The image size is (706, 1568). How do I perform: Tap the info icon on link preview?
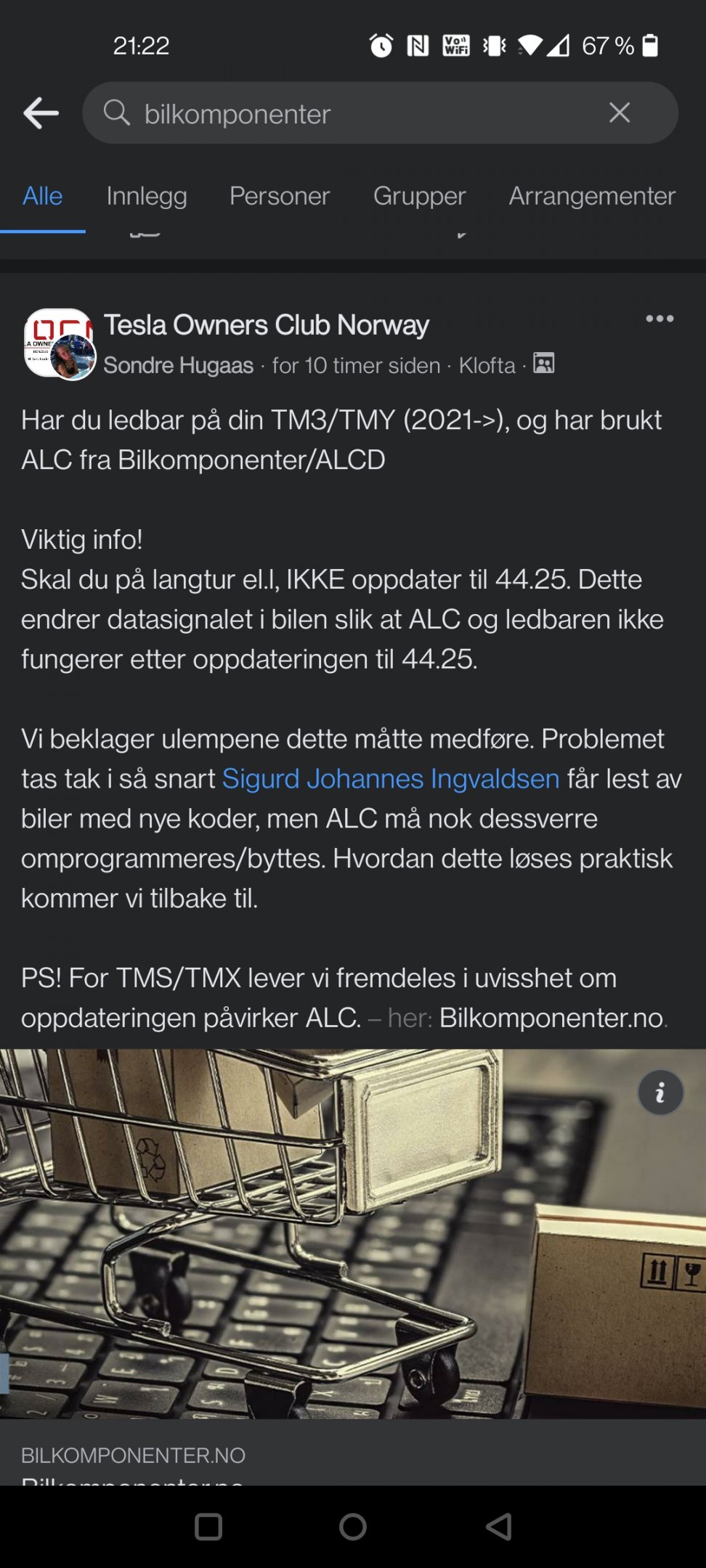click(x=660, y=1093)
